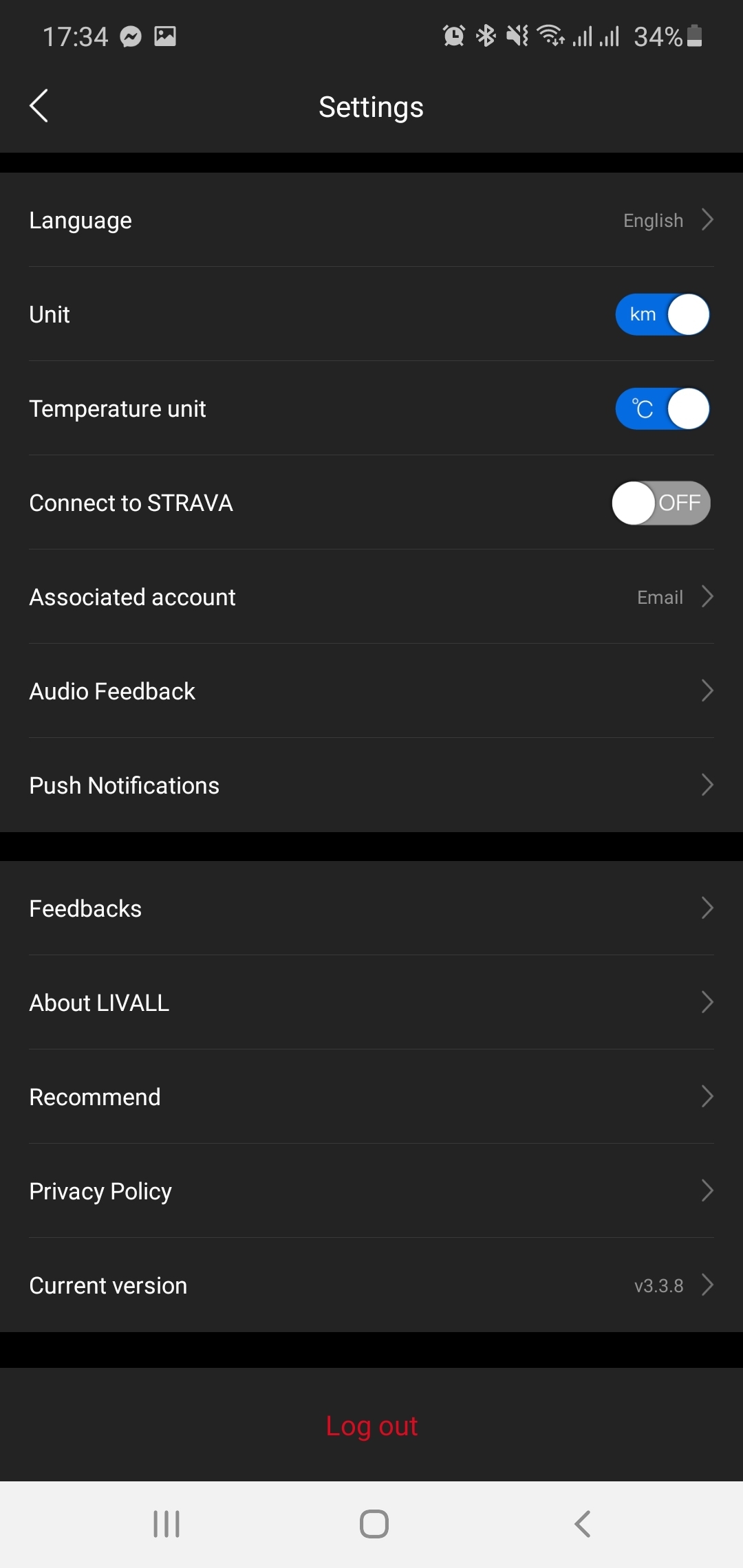Enable Connect to STRAVA

660,503
